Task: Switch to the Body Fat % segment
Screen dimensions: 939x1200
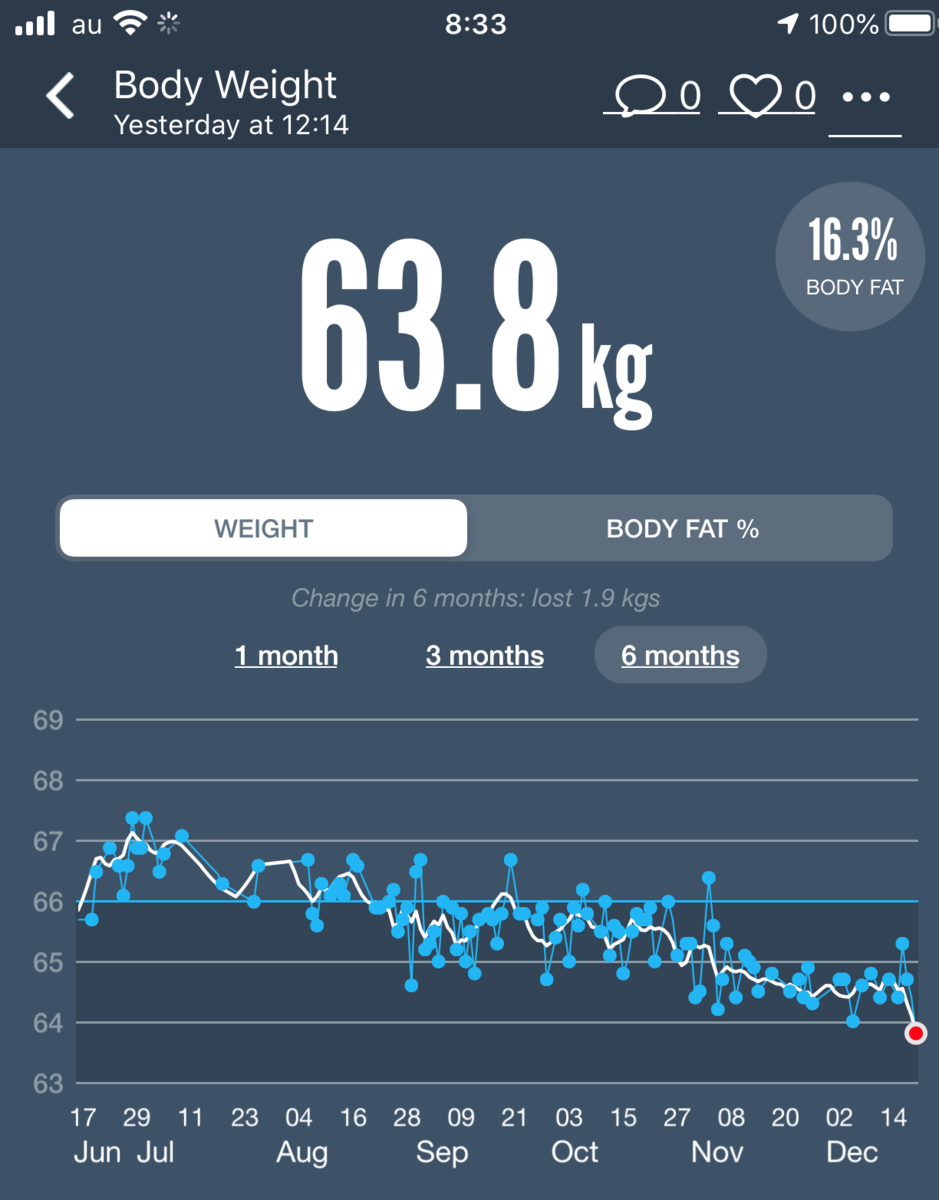Action: (x=682, y=528)
